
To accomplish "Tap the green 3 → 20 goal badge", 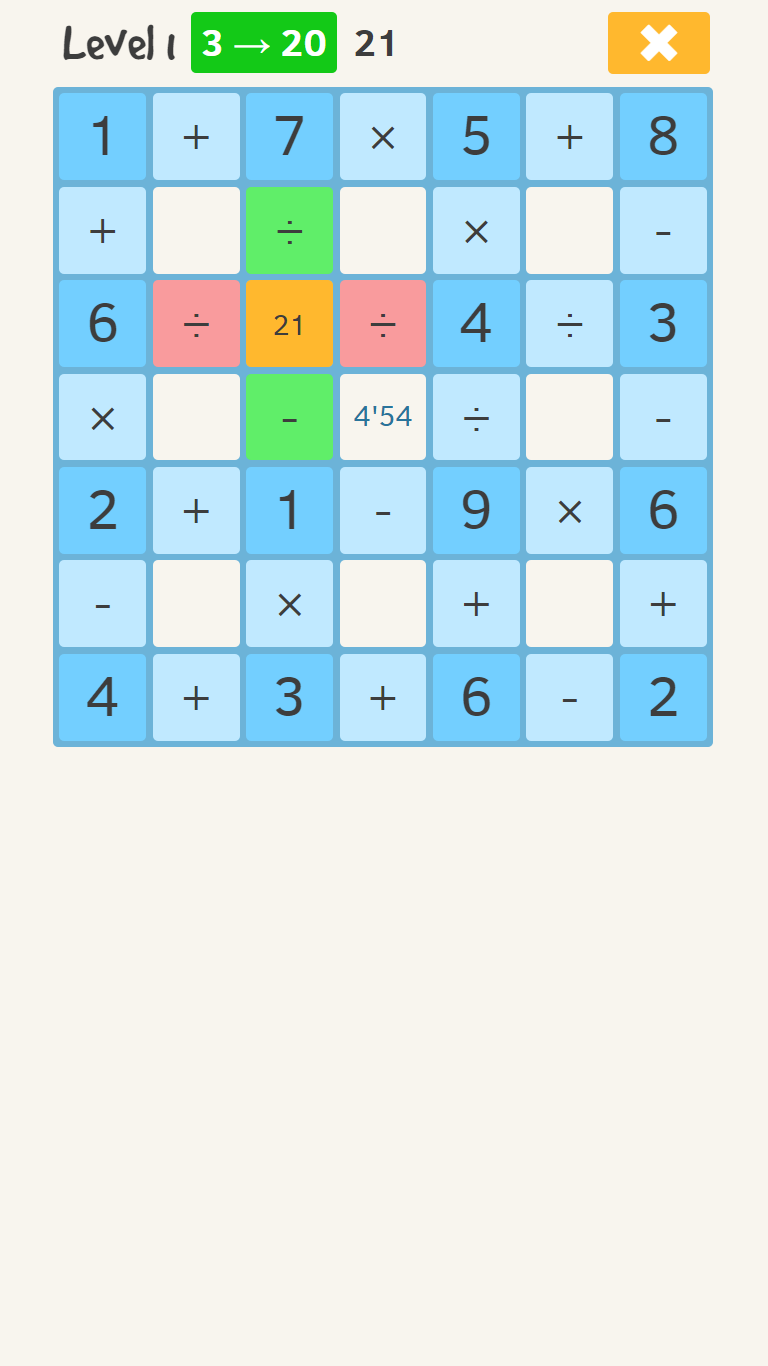I will click(264, 43).
